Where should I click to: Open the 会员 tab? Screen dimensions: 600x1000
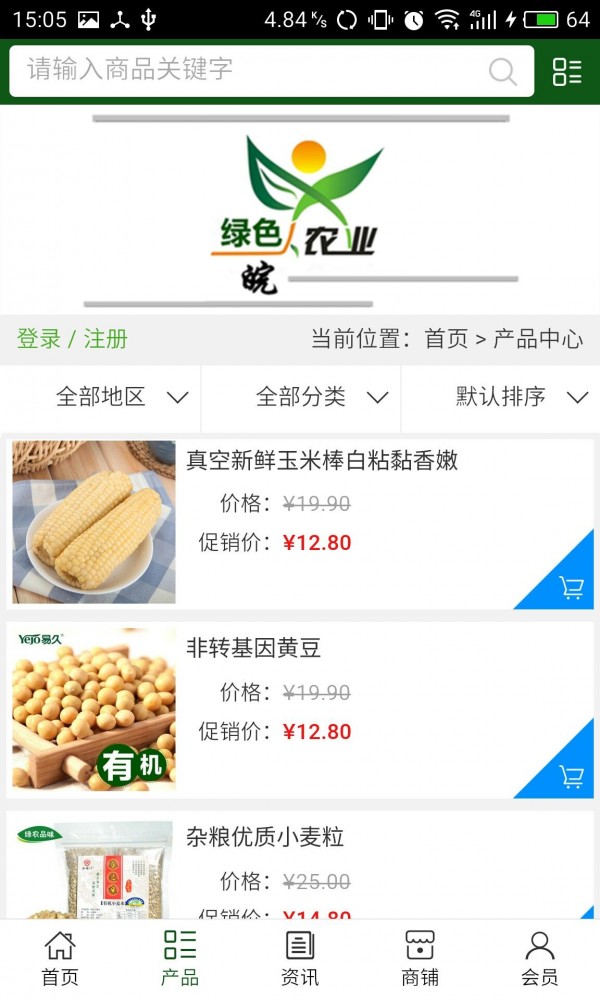(x=540, y=958)
